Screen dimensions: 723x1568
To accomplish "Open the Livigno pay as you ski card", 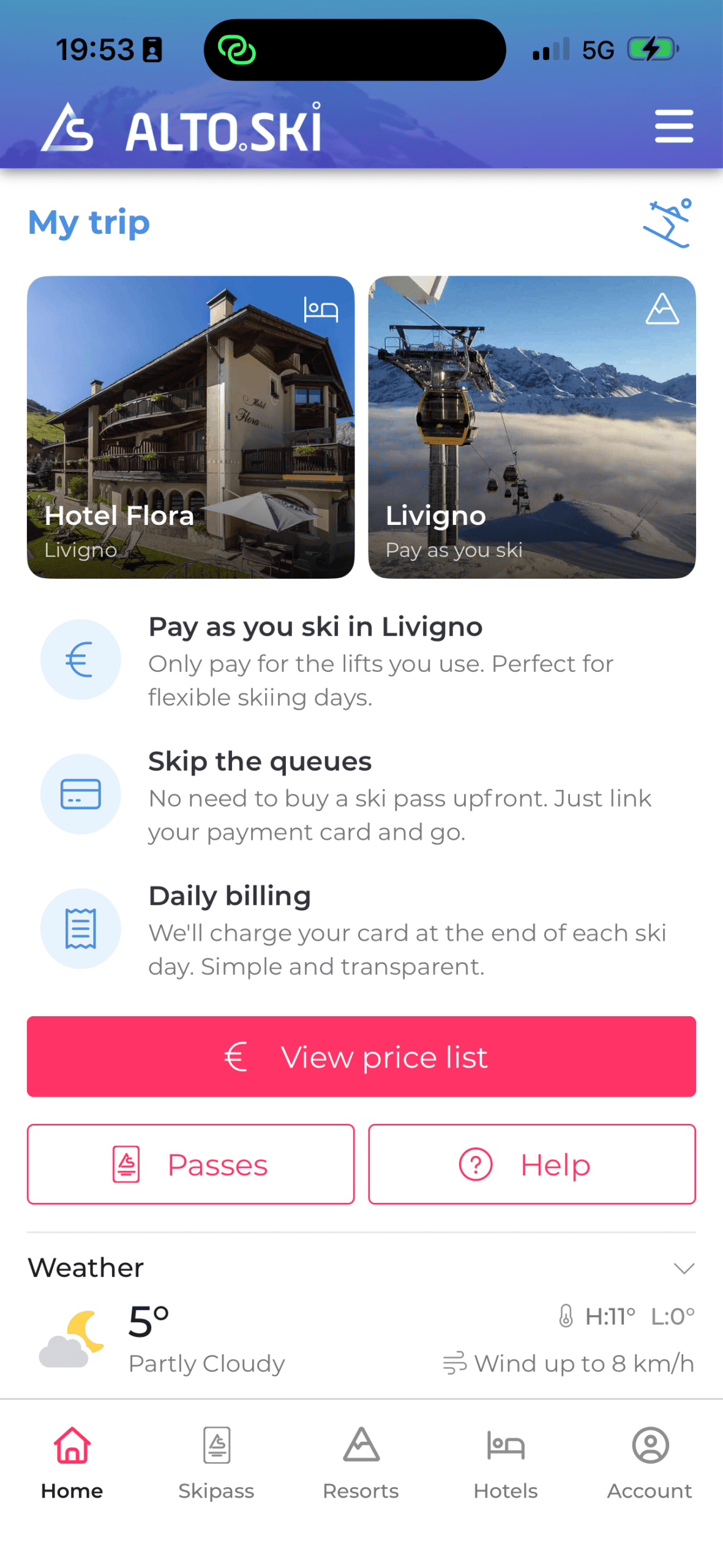I will [x=531, y=426].
